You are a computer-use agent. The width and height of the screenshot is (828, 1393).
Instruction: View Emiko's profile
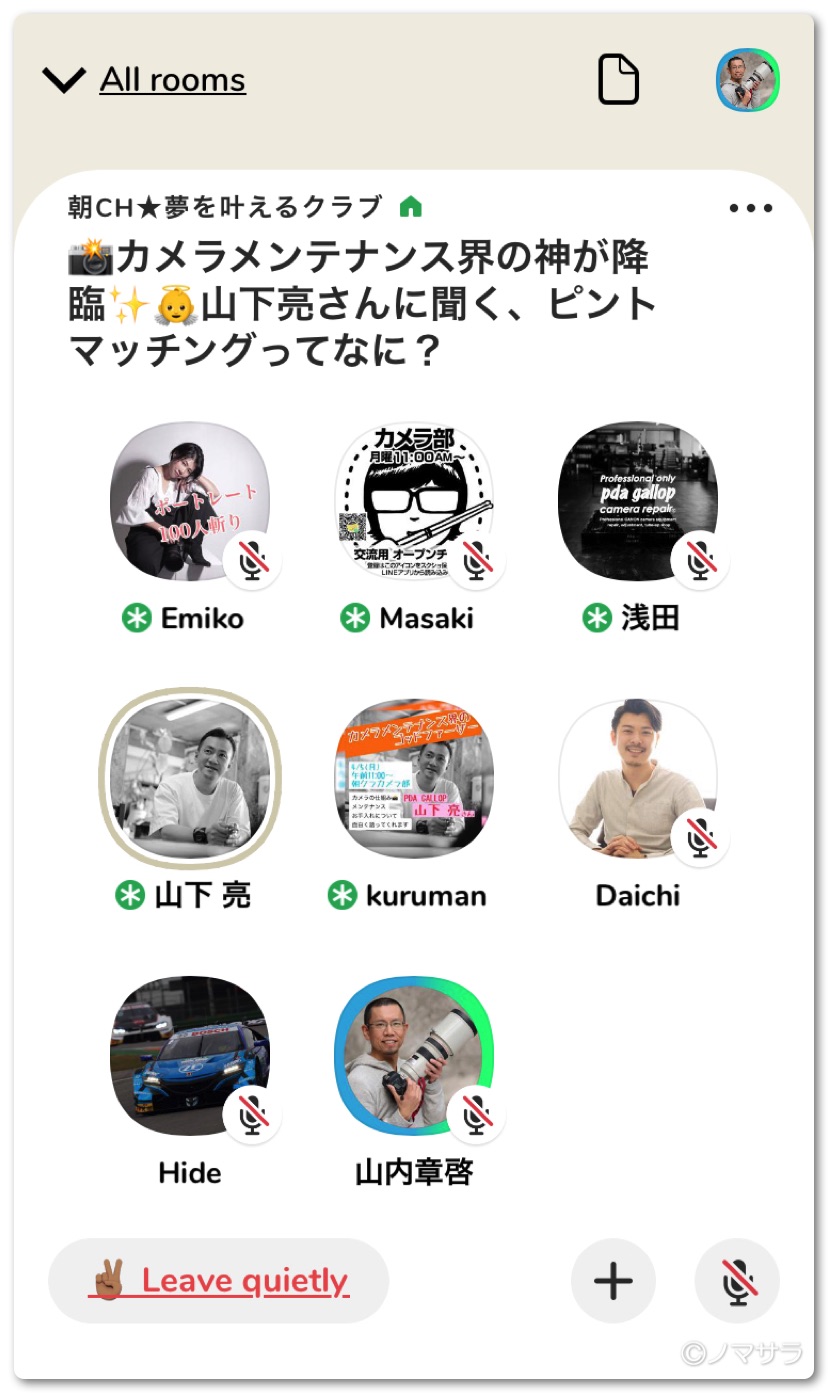point(189,502)
